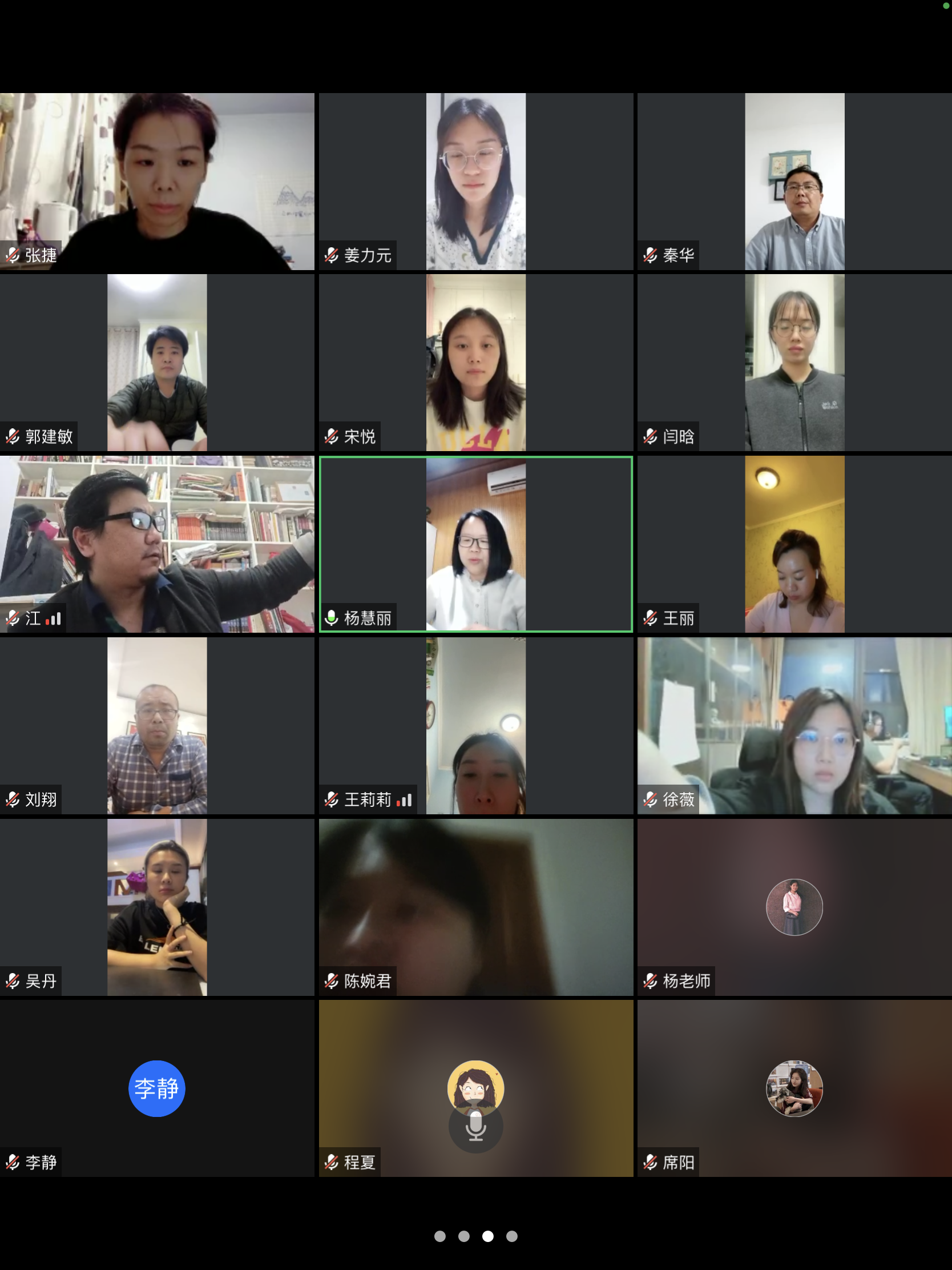Screen dimensions: 952x1270
Task: Tap the speaking 杨慧丽 video tile
Action: tap(475, 544)
